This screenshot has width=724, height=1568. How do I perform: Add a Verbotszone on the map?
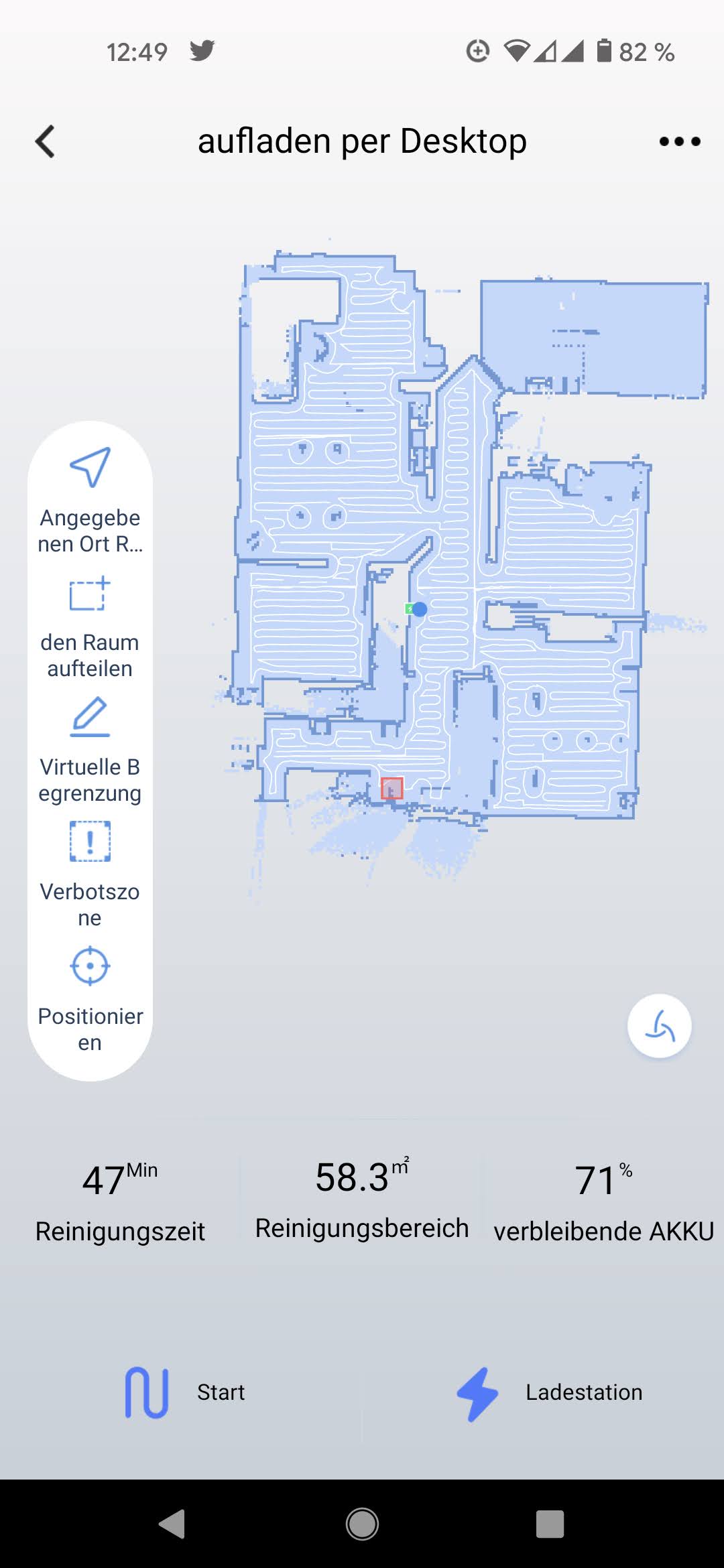tap(90, 874)
